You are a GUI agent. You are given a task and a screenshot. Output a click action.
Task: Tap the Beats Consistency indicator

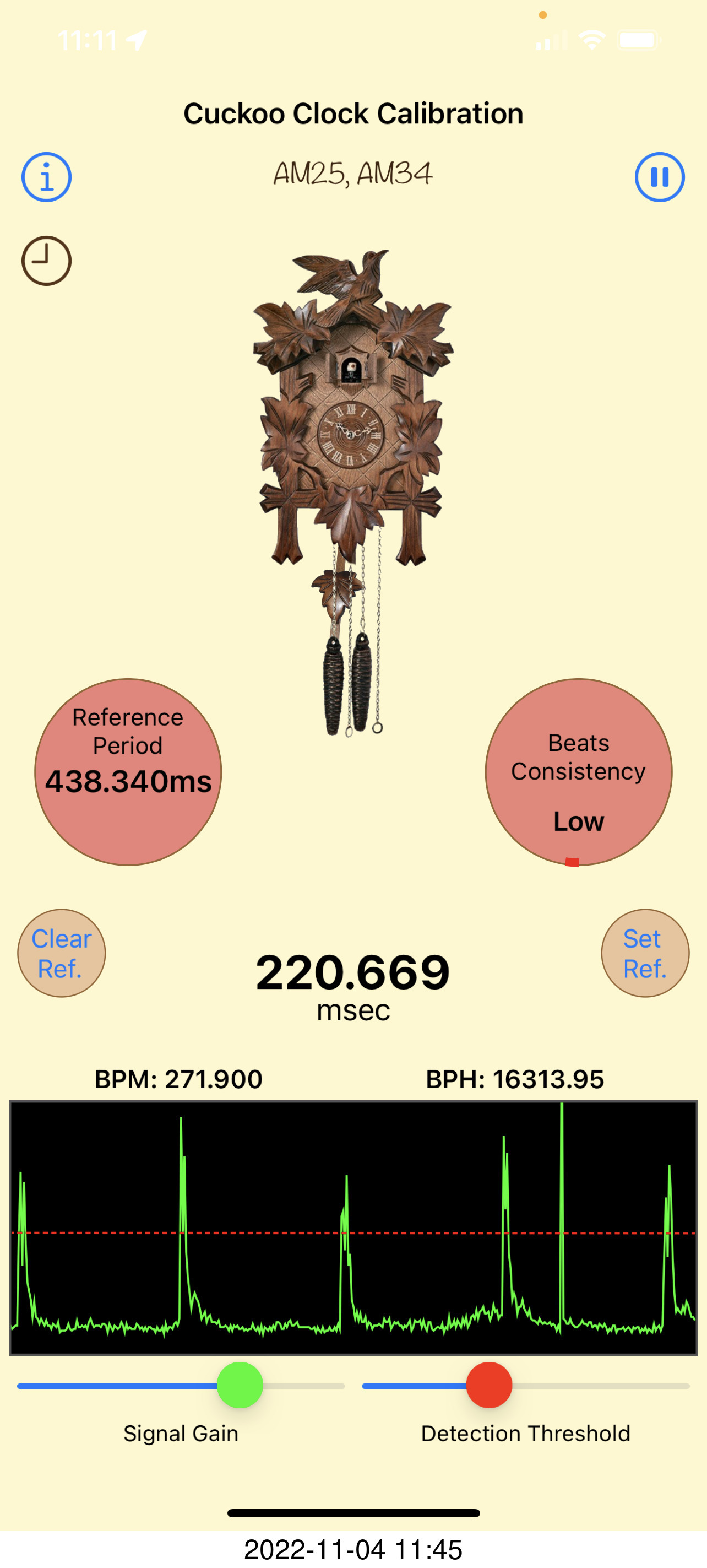coord(579,772)
